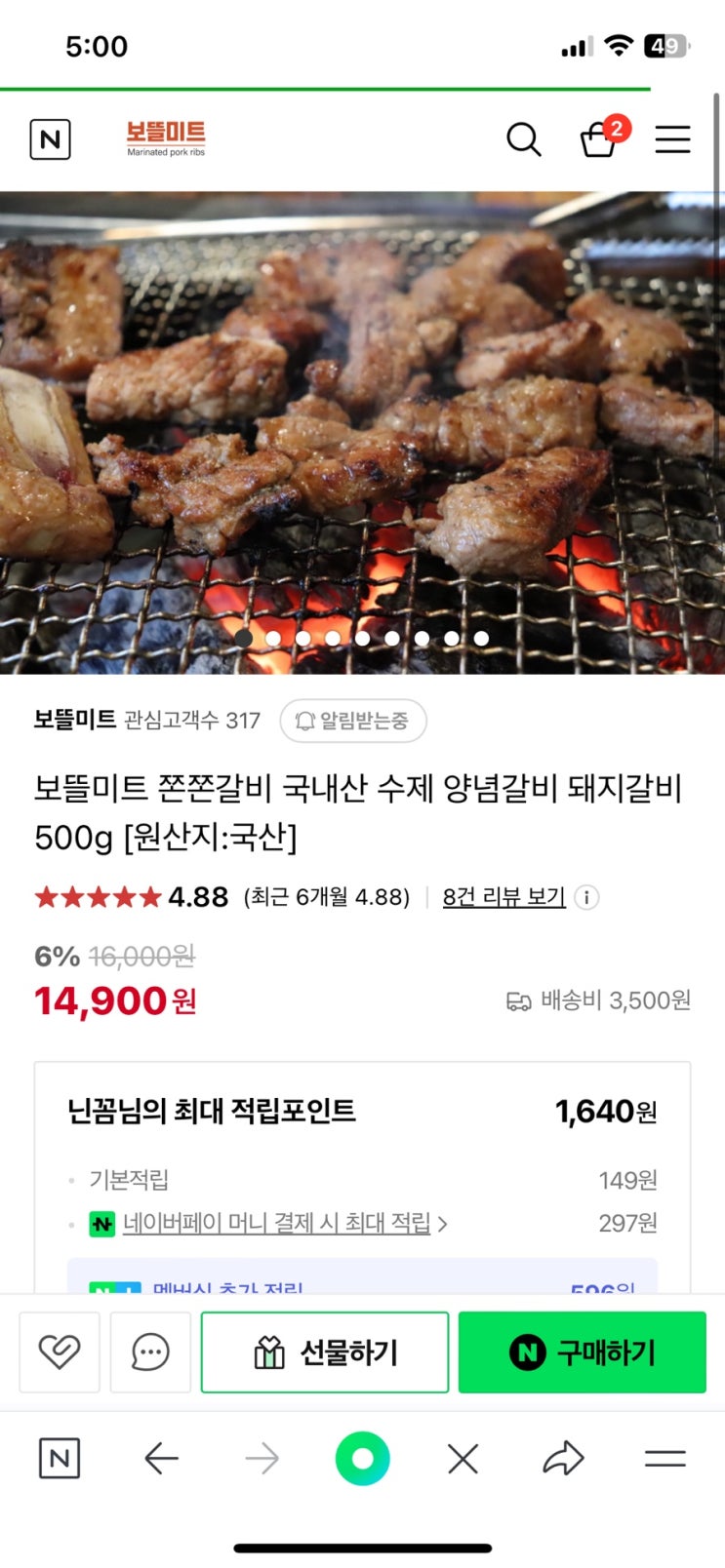Screen dimensions: 725x1568
Task: Go back to the previous page
Action: click(x=161, y=1459)
